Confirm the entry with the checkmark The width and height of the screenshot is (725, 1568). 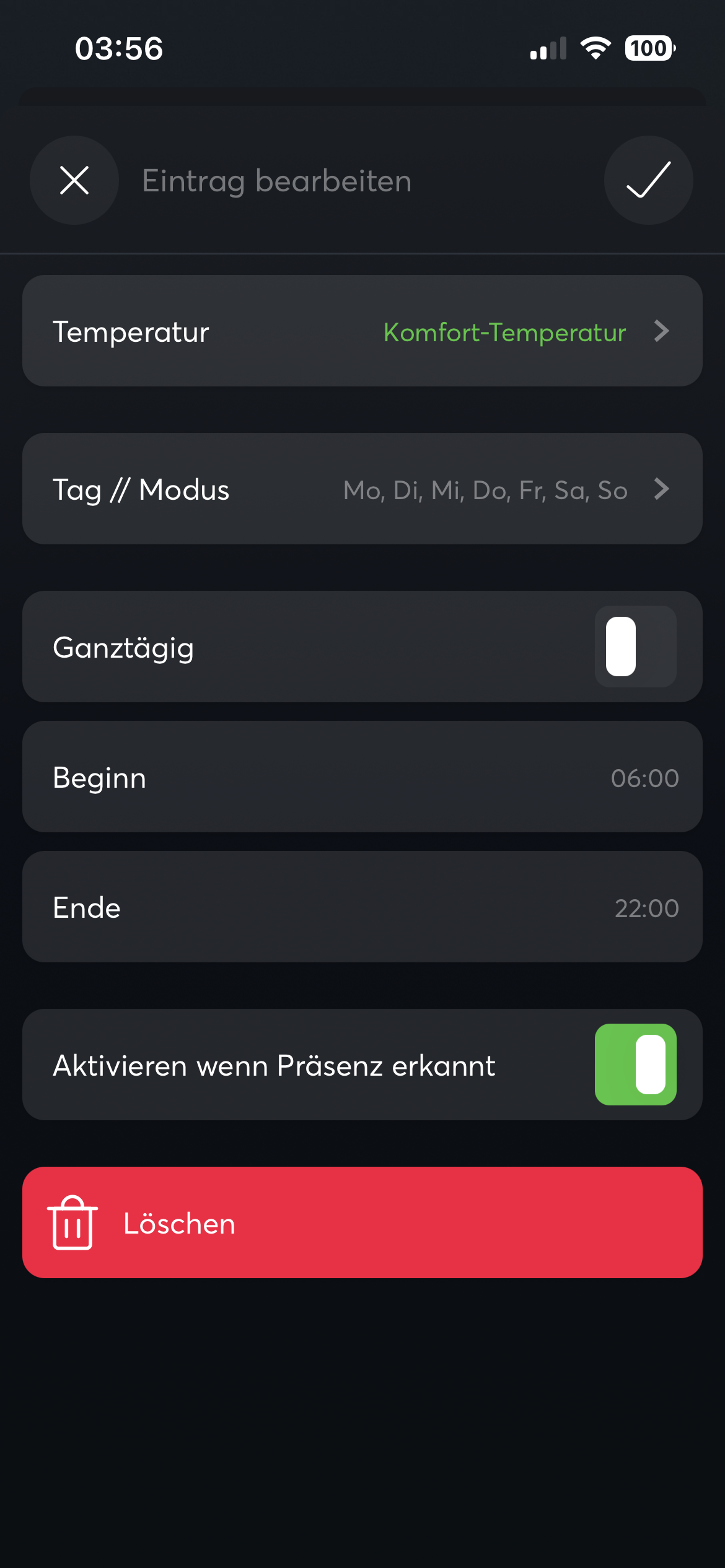click(x=648, y=180)
